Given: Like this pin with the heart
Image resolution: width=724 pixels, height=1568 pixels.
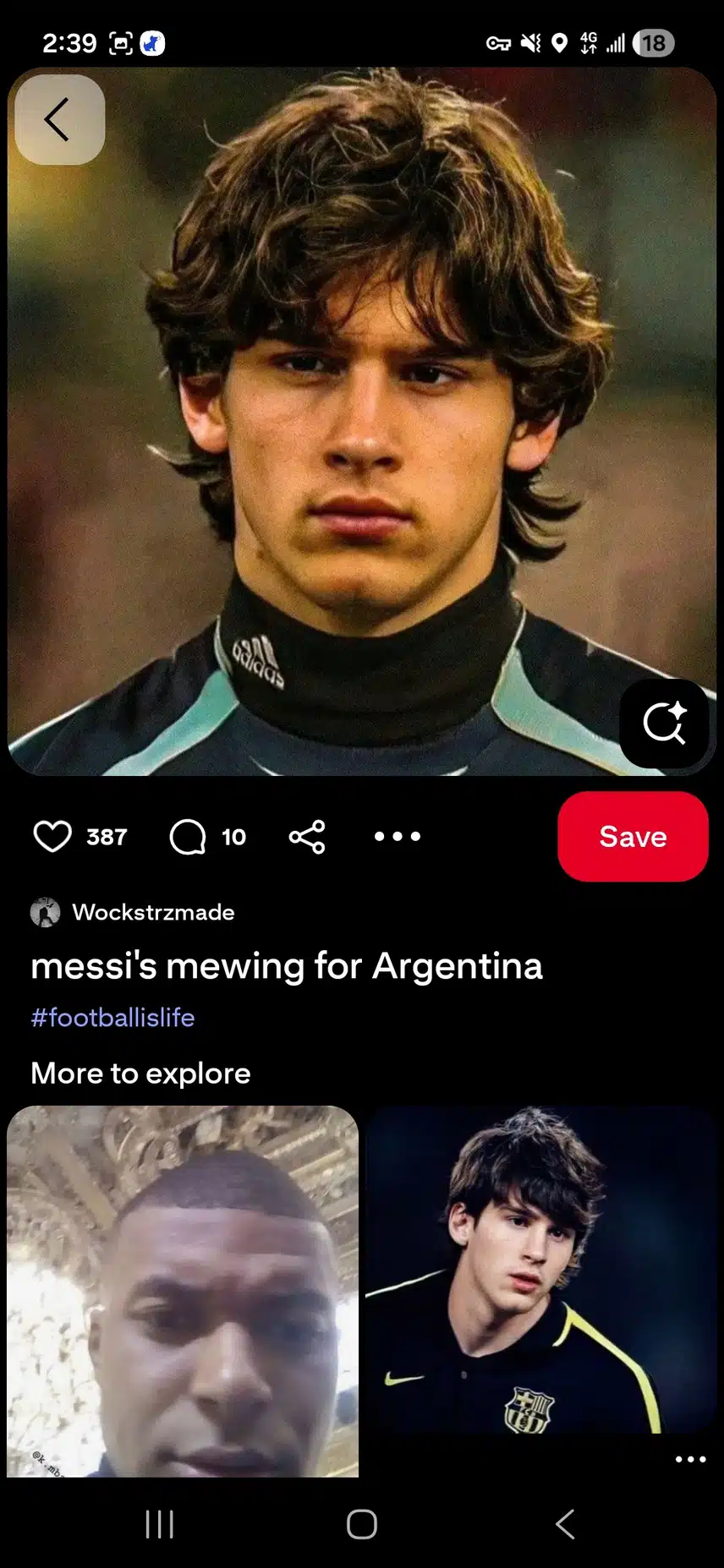Looking at the screenshot, I should (x=52, y=837).
